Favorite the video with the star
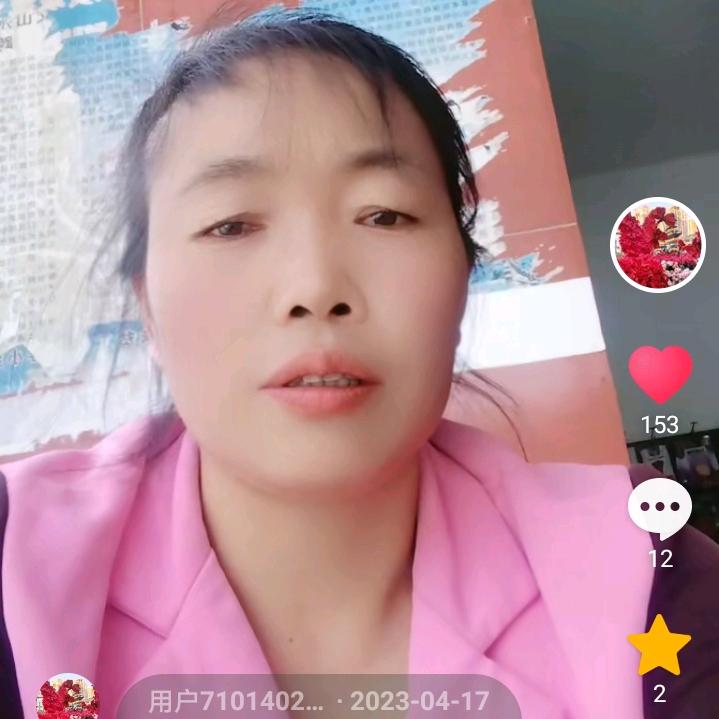This screenshot has height=719, width=719. coord(659,645)
